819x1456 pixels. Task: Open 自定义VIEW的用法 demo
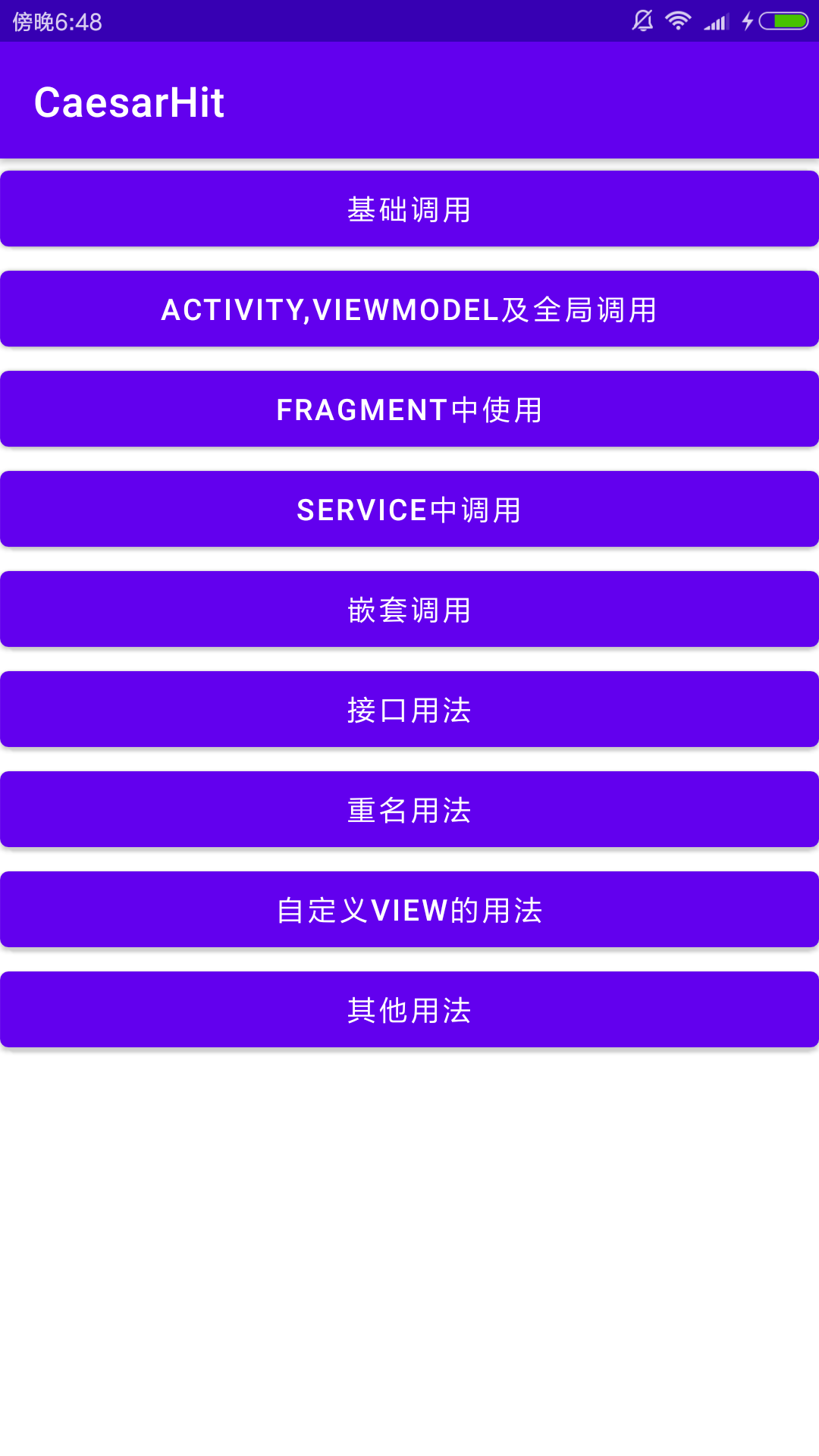(x=409, y=909)
